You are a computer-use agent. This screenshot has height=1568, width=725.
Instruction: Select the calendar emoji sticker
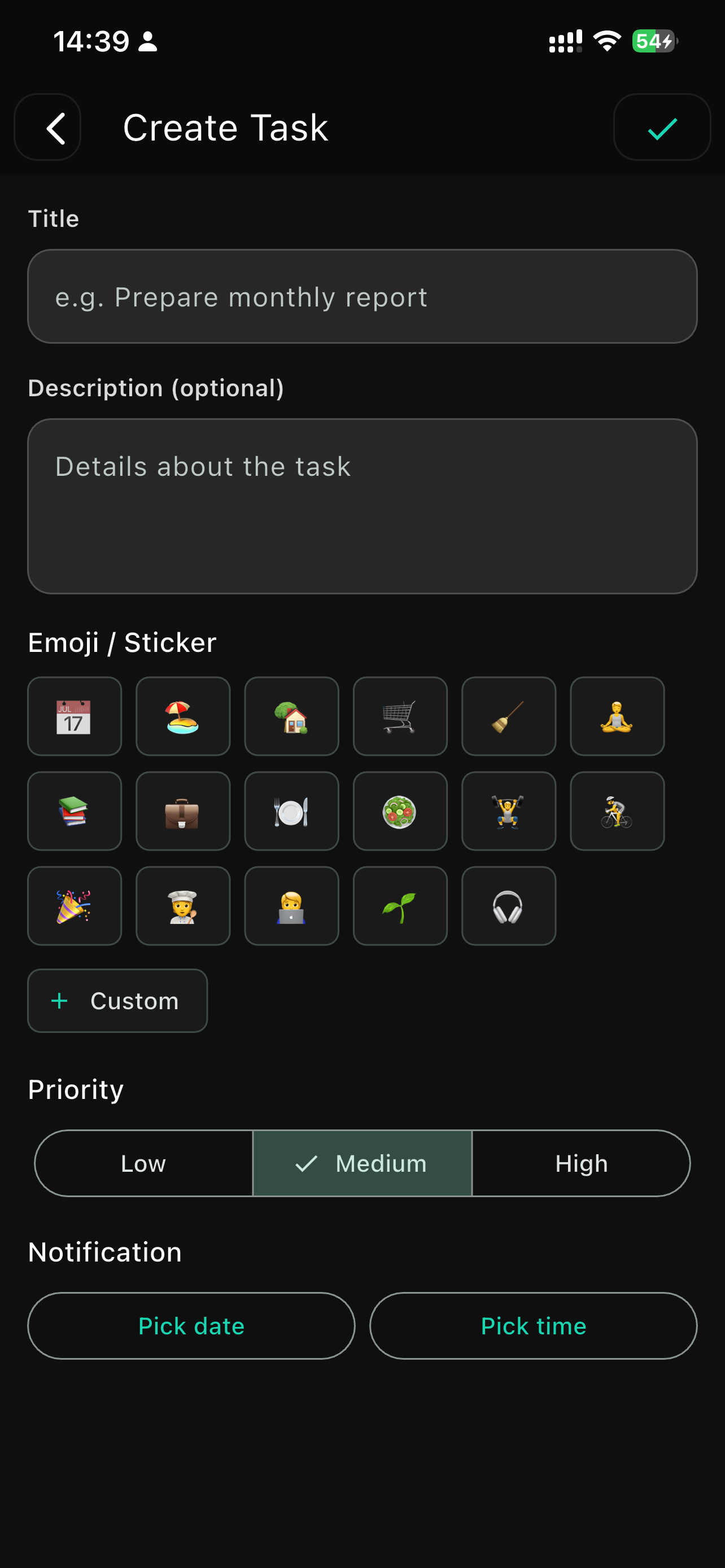75,716
